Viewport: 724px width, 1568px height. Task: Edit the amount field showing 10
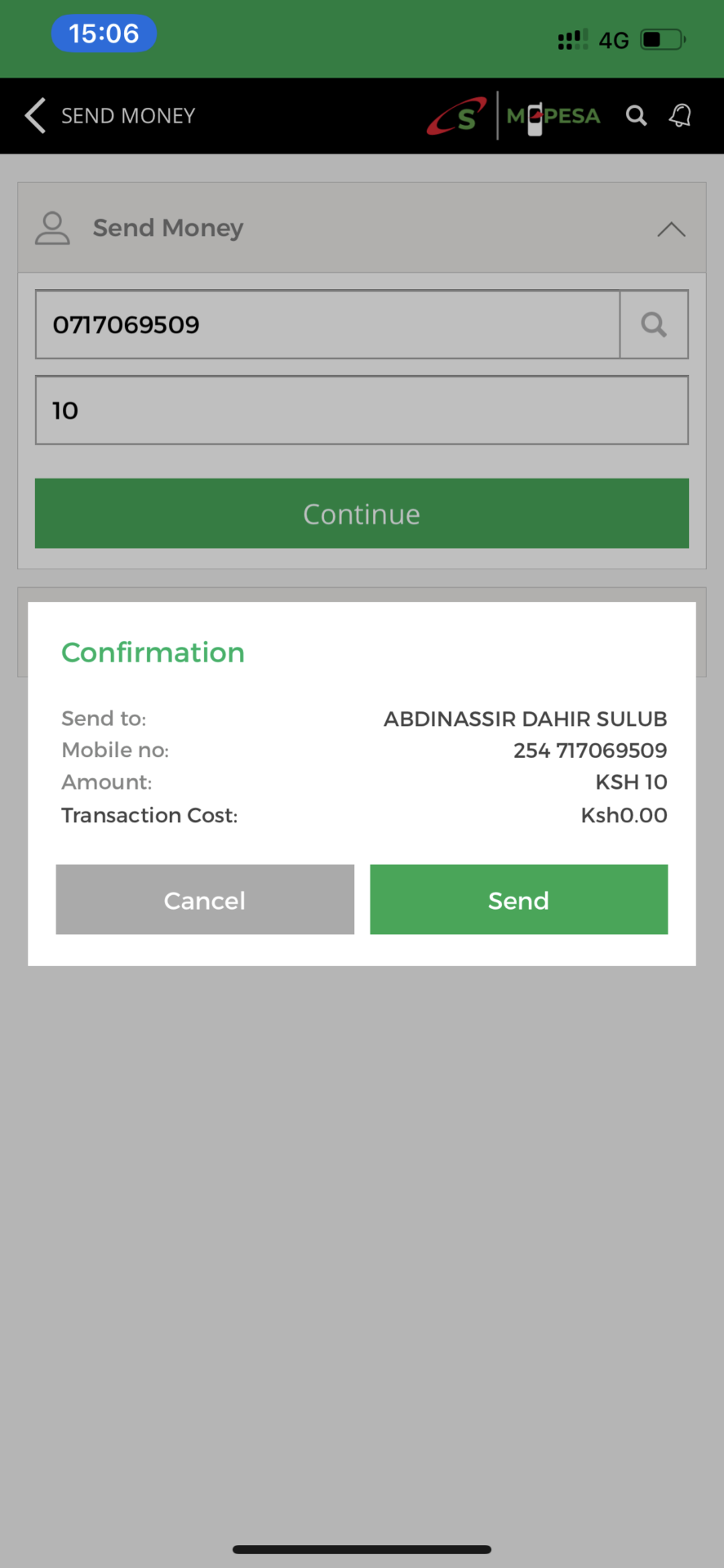[x=362, y=410]
